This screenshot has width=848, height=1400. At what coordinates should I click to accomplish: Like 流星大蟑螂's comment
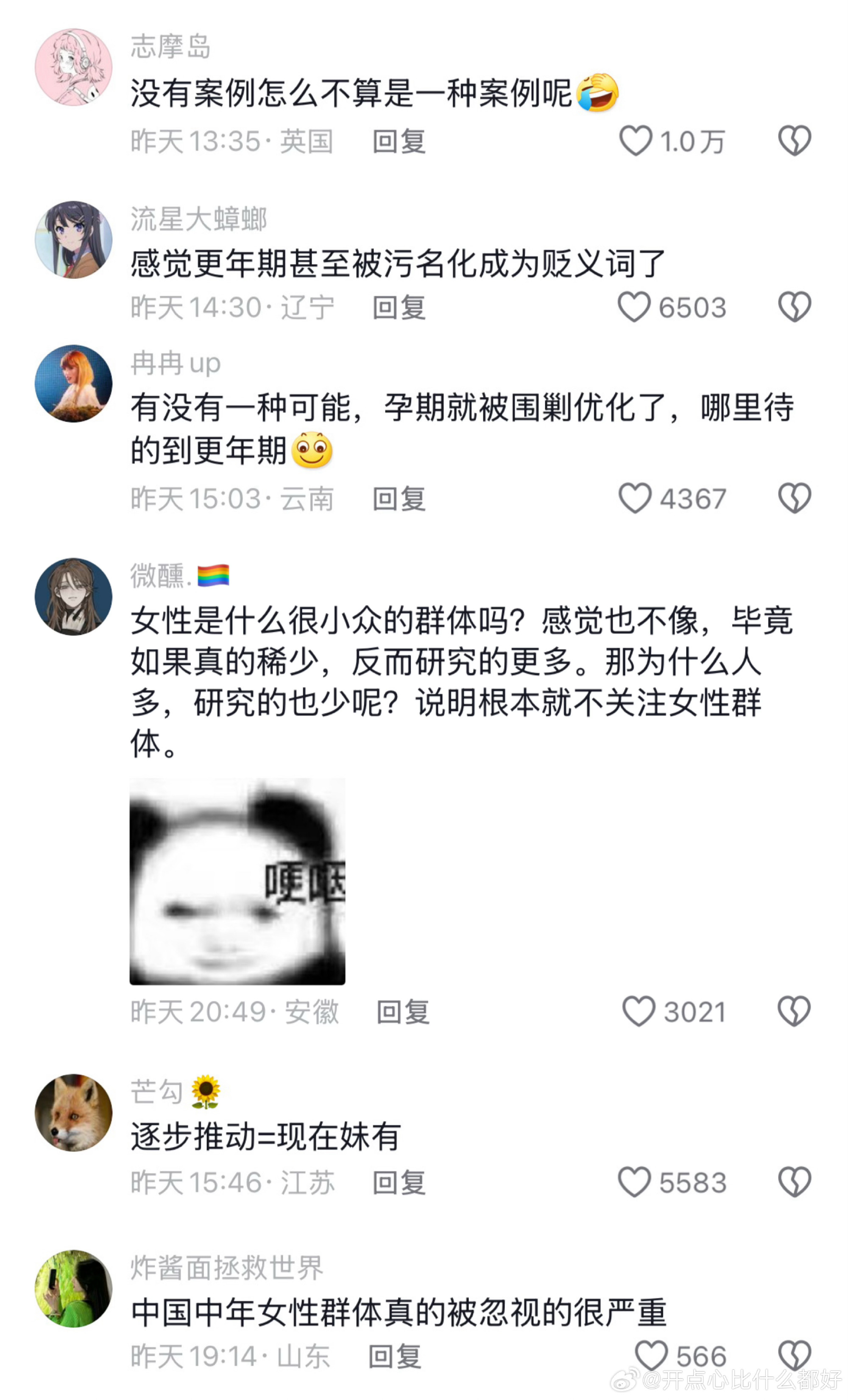click(x=634, y=307)
